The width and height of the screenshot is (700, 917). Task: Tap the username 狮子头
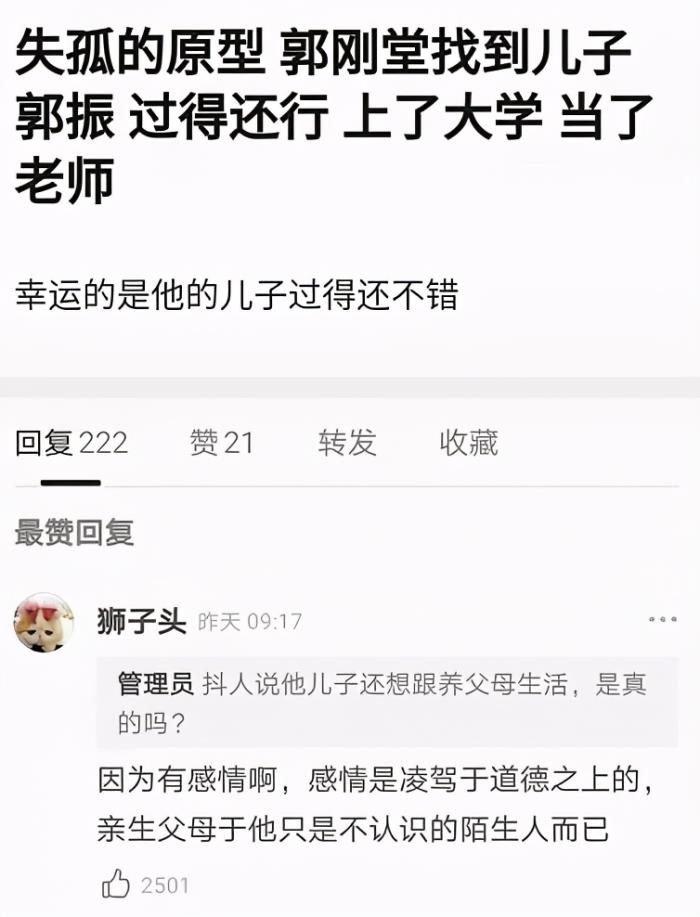[142, 622]
